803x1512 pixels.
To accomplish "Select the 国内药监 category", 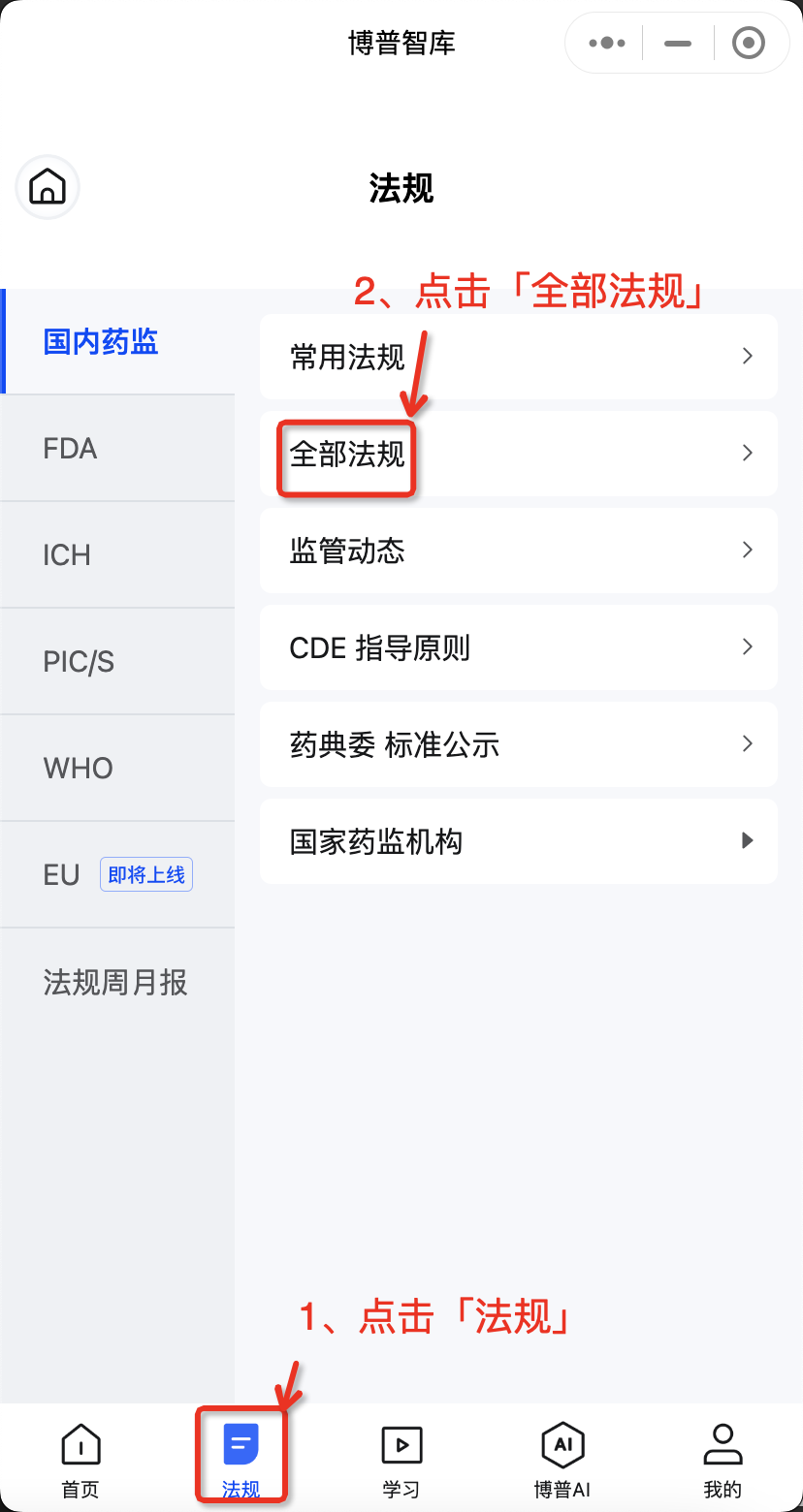I will coord(117,341).
